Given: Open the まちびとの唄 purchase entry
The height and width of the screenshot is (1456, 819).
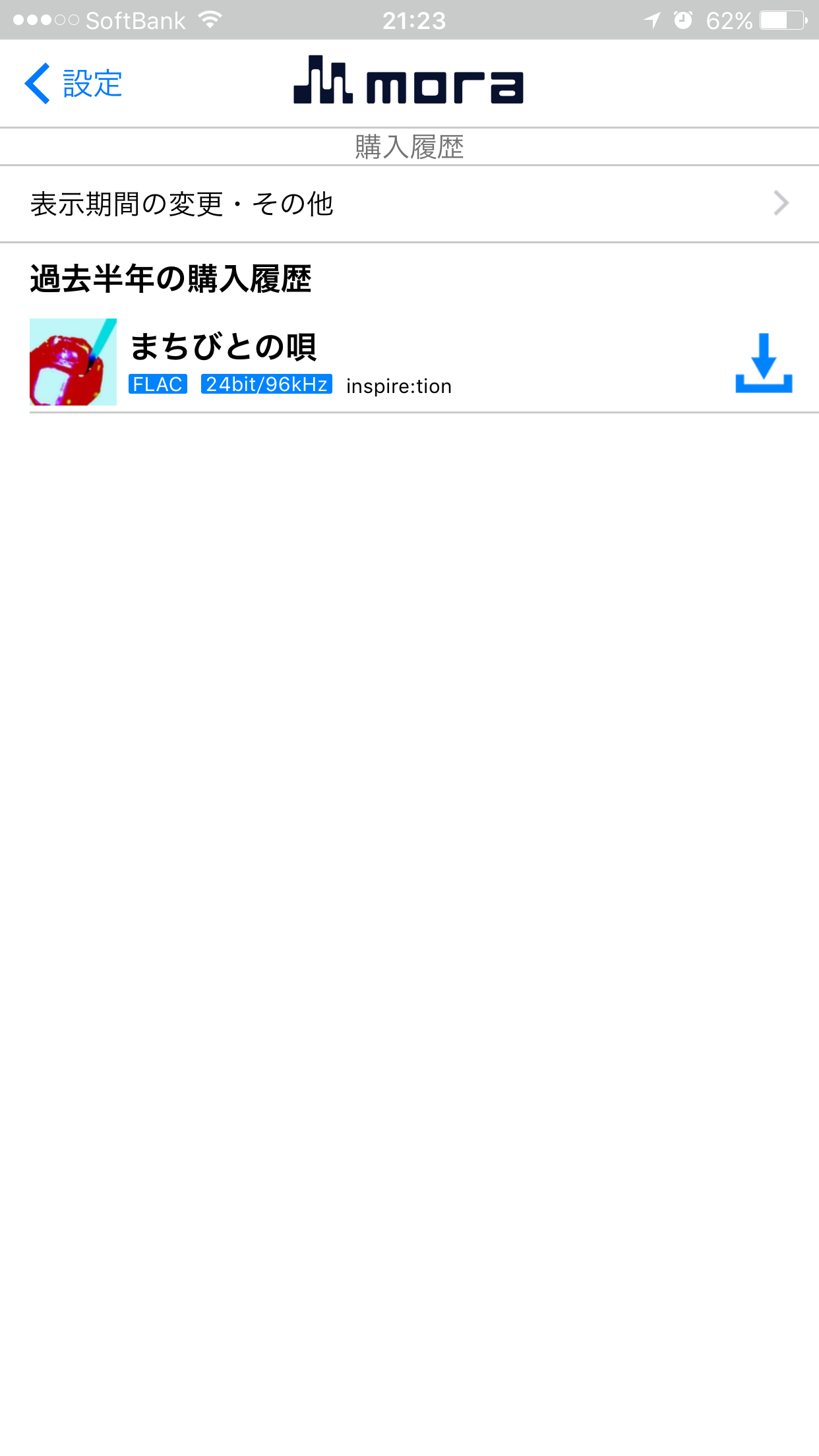Looking at the screenshot, I should pyautogui.click(x=409, y=362).
